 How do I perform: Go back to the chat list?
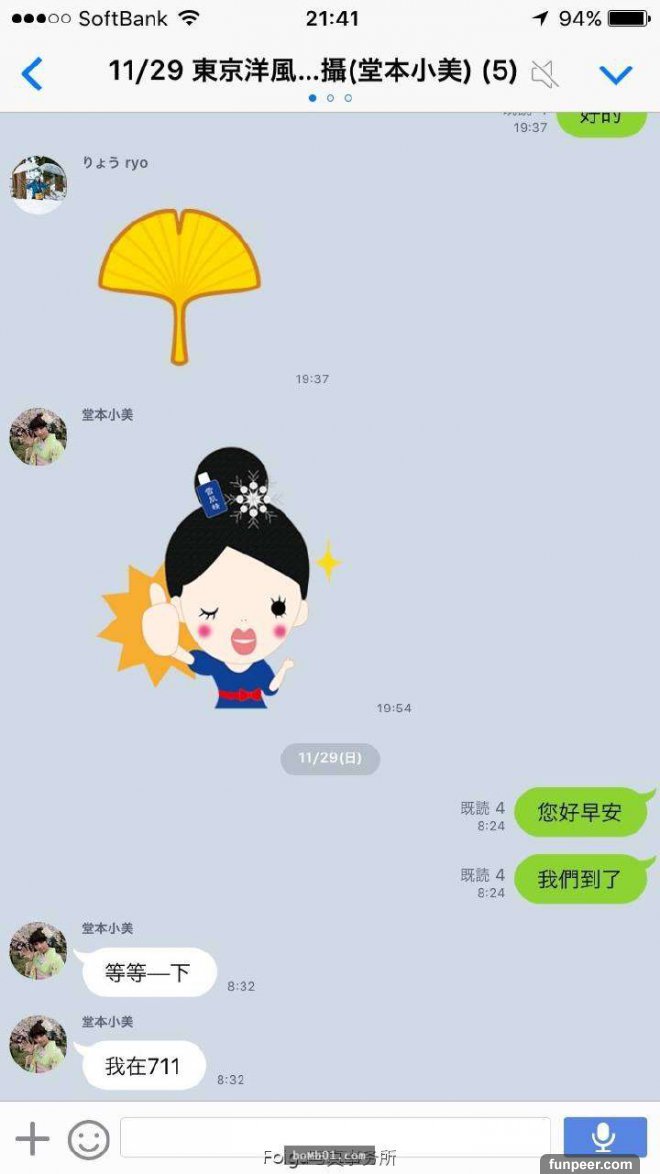[x=32, y=73]
